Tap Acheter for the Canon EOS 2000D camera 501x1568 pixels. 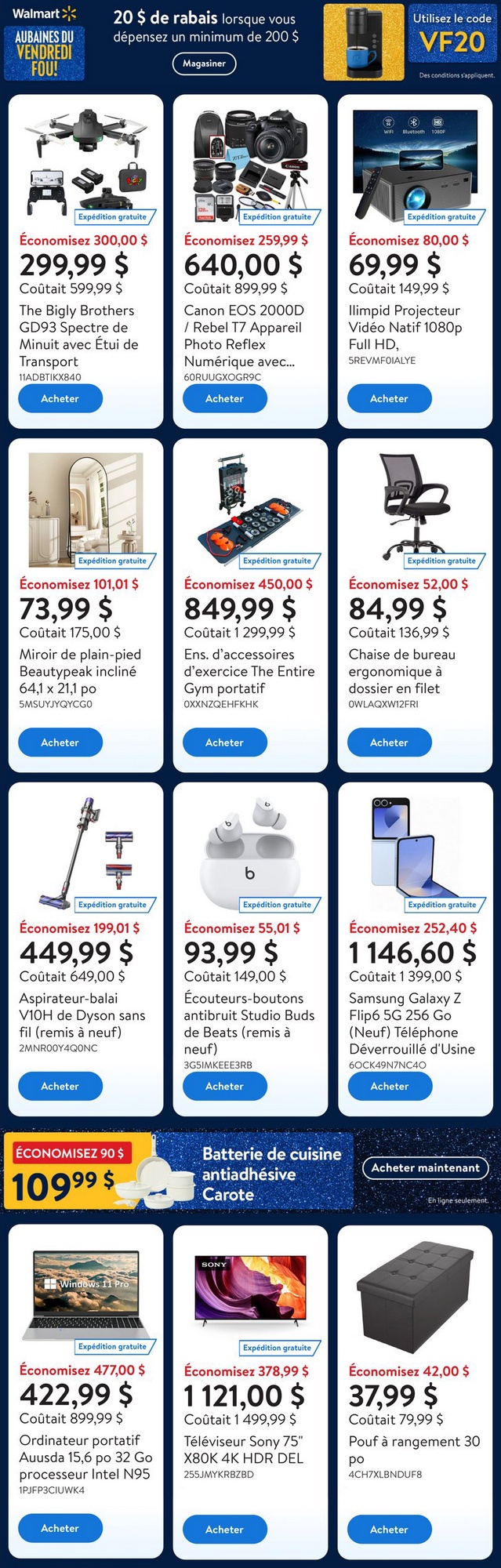pyautogui.click(x=225, y=398)
